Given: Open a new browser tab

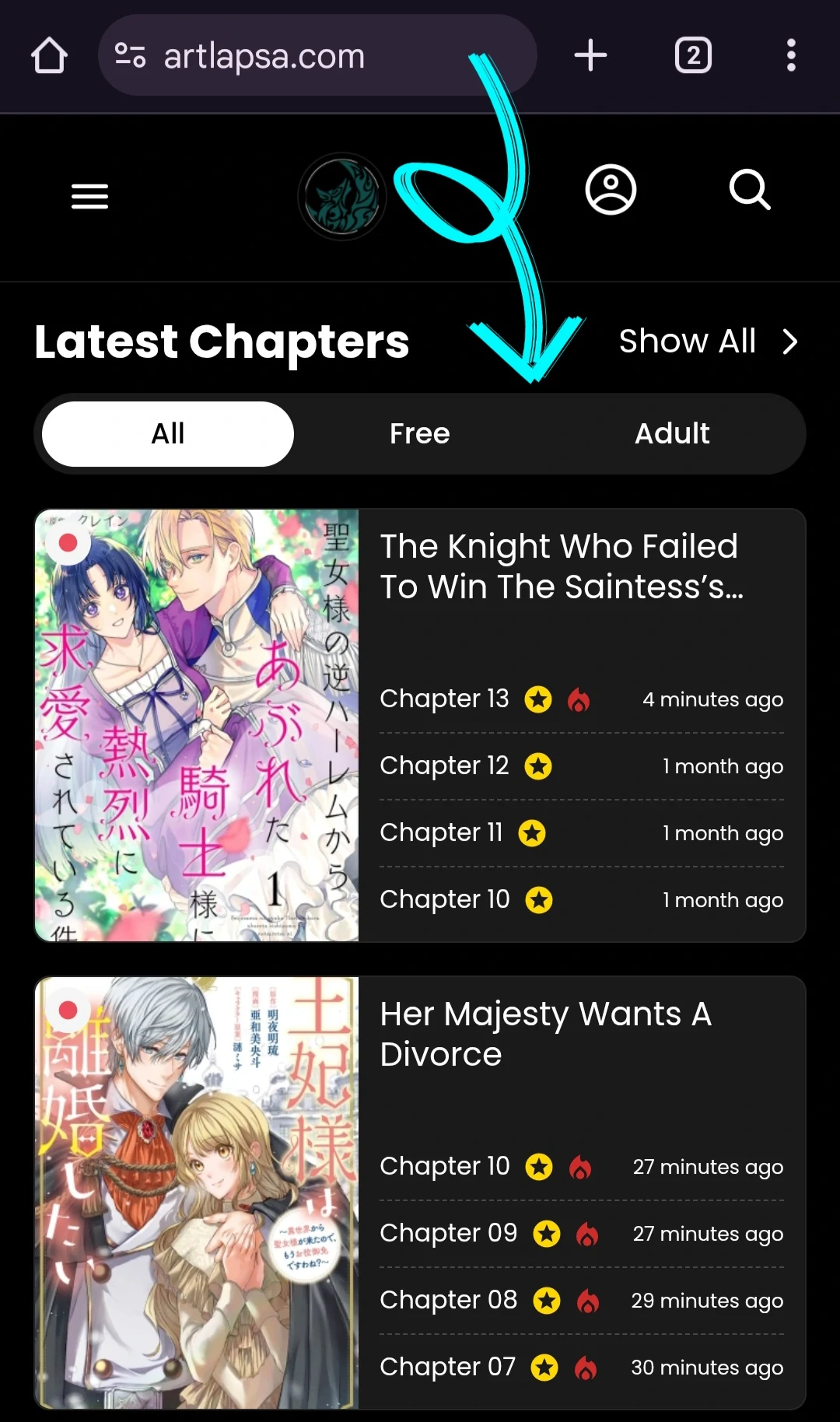Looking at the screenshot, I should (x=590, y=56).
